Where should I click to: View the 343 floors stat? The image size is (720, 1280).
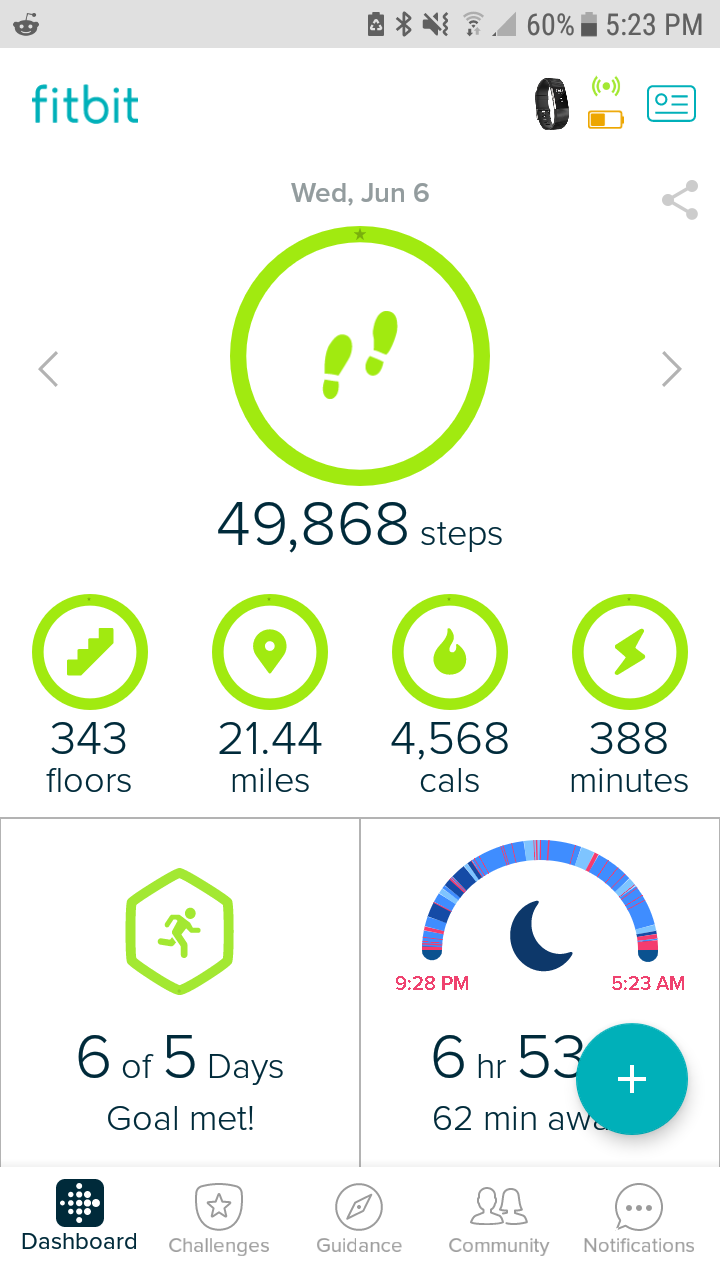click(90, 696)
